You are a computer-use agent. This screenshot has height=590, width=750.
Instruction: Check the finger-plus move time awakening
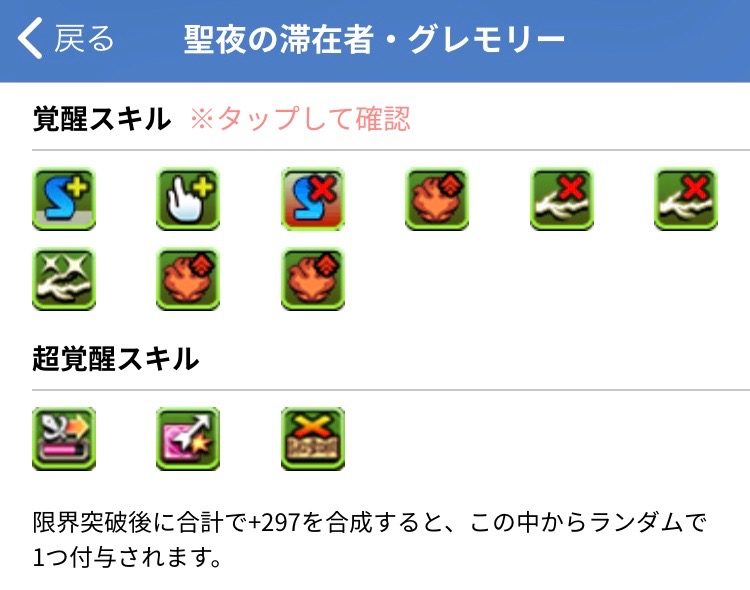[188, 199]
